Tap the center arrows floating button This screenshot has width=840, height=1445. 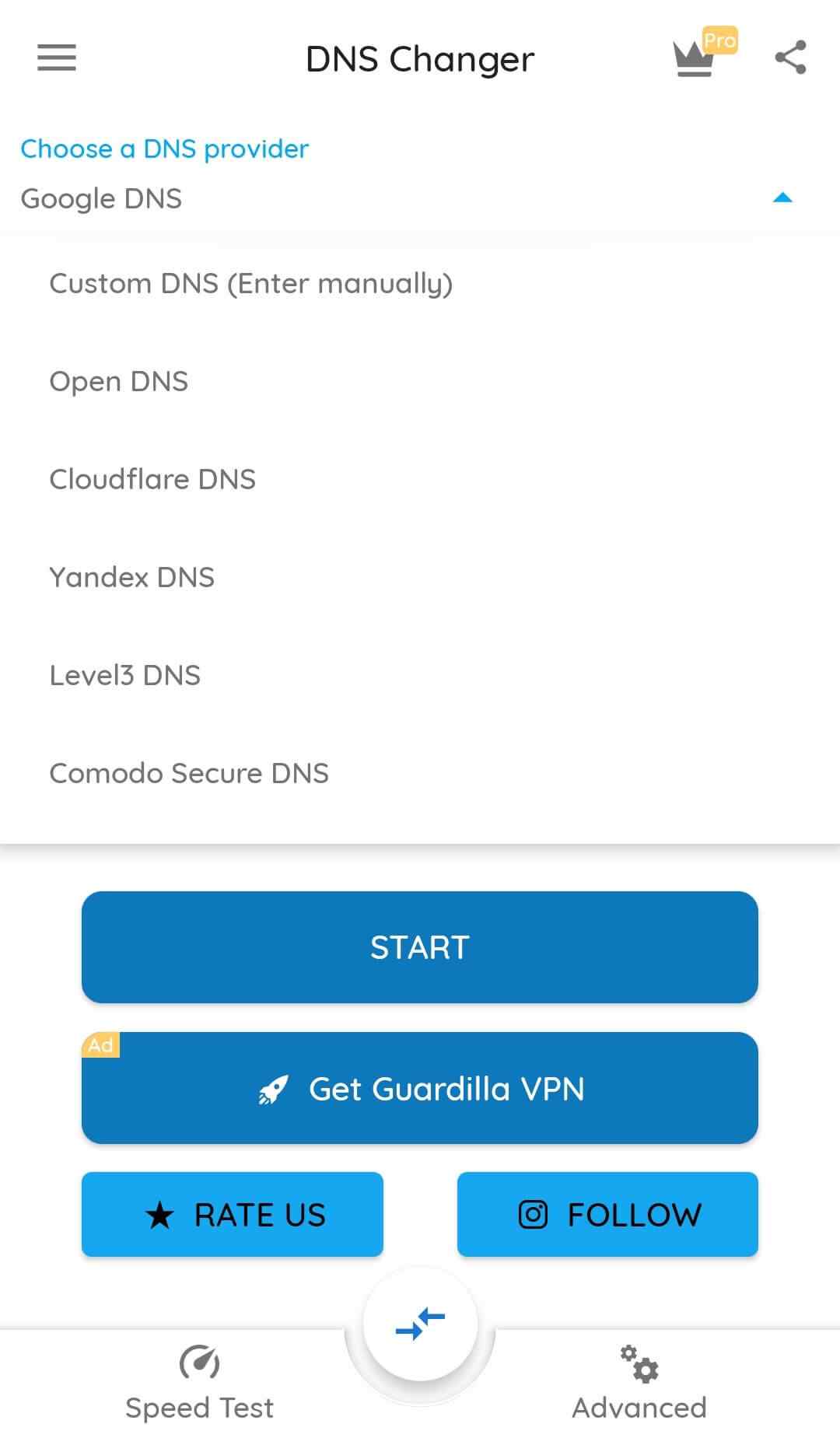click(x=420, y=1324)
